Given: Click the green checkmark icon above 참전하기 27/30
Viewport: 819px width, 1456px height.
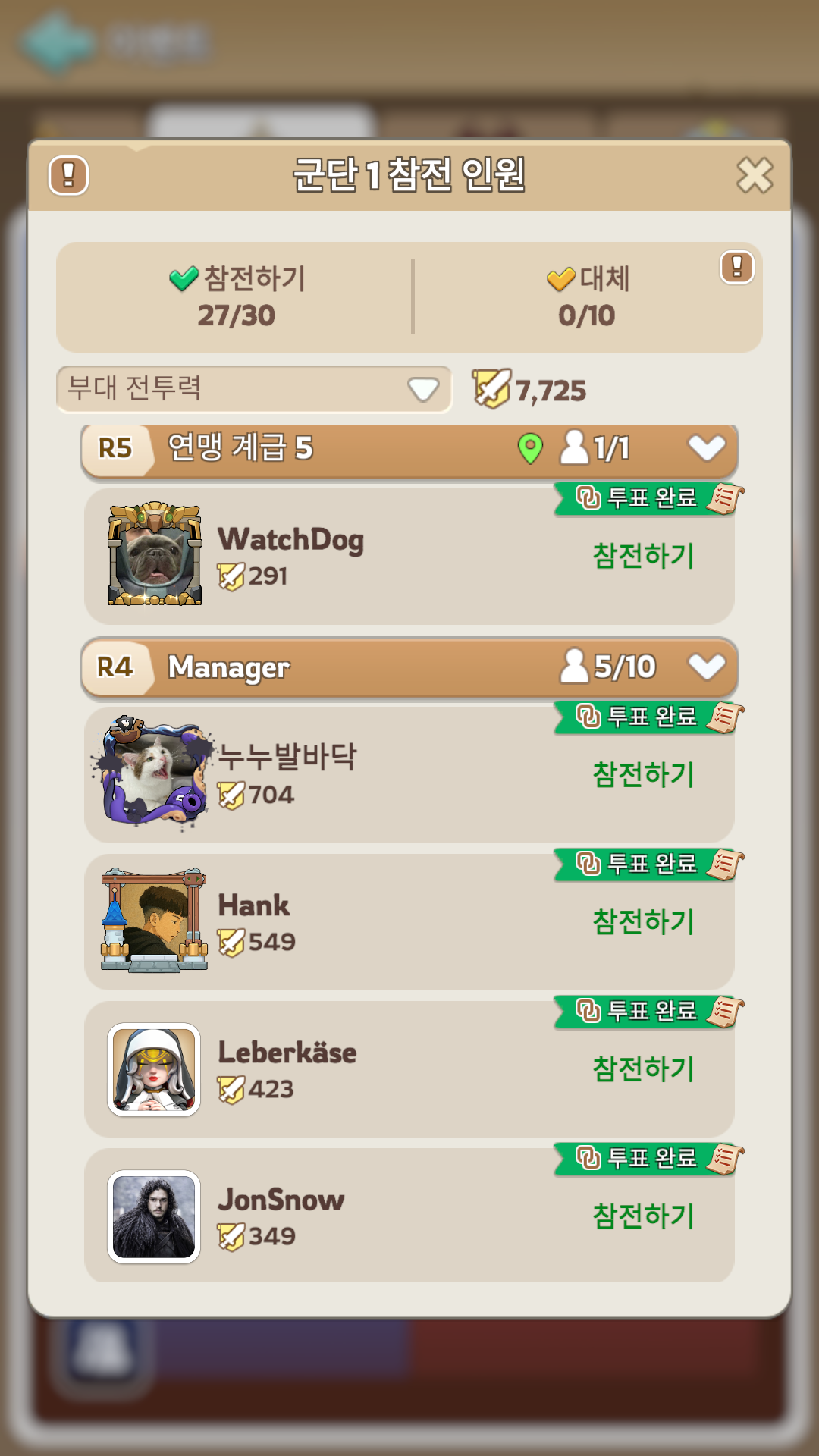Looking at the screenshot, I should click(182, 278).
